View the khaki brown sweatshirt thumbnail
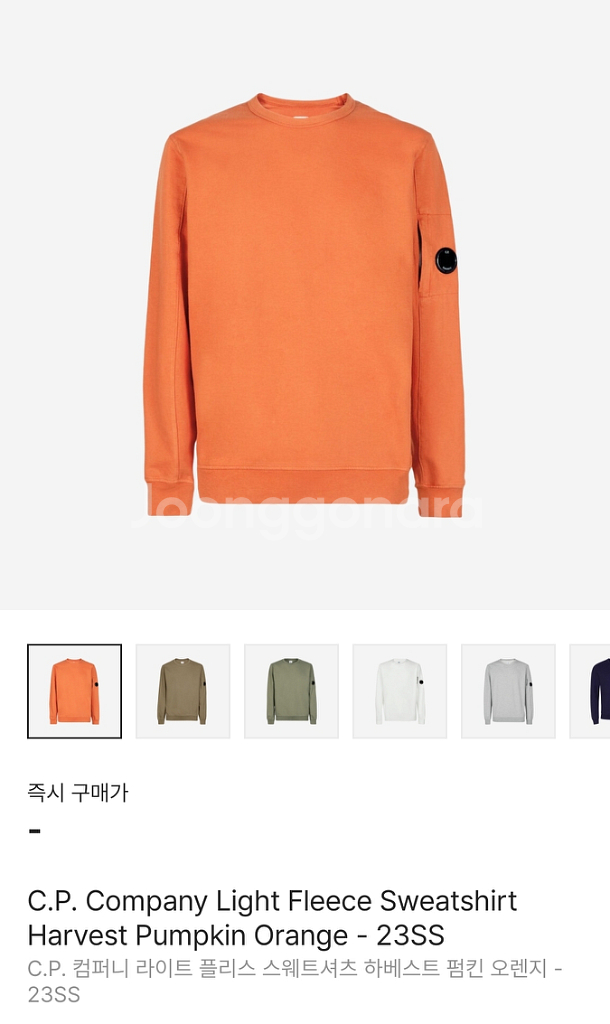This screenshot has height=1024, width=610. click(183, 691)
